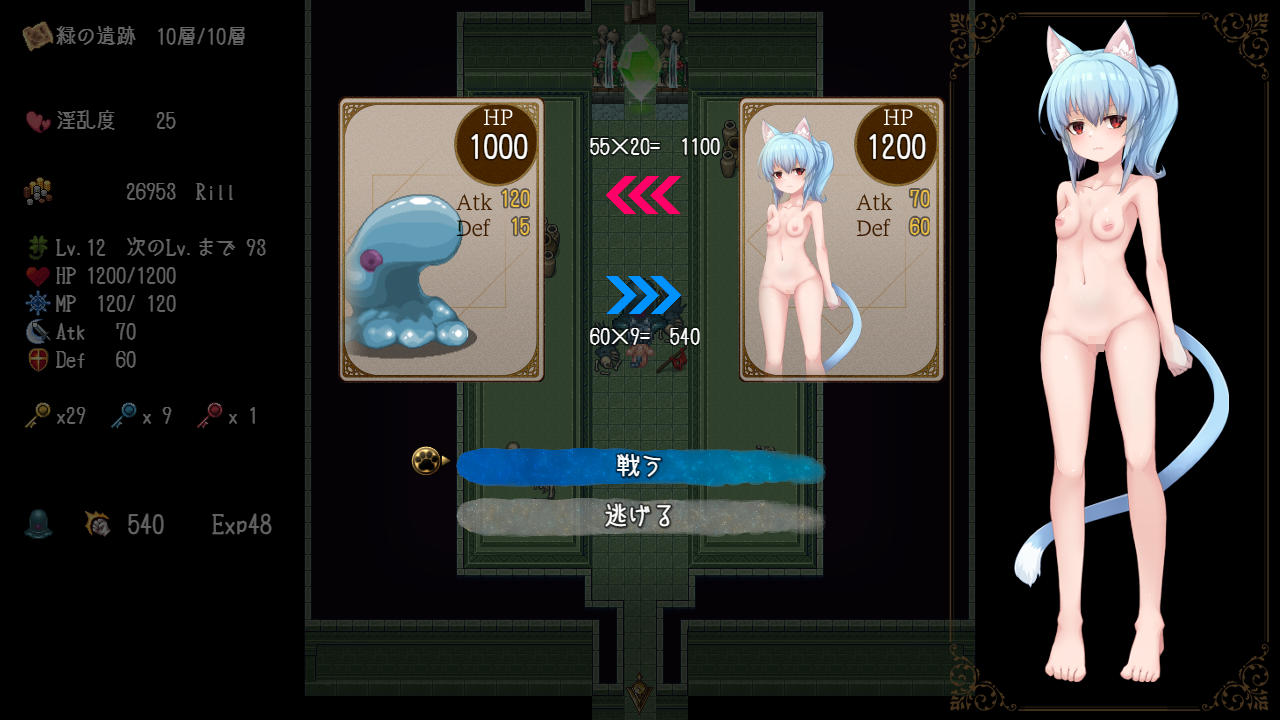
Task: Select the 戦う (fight) option
Action: click(640, 466)
